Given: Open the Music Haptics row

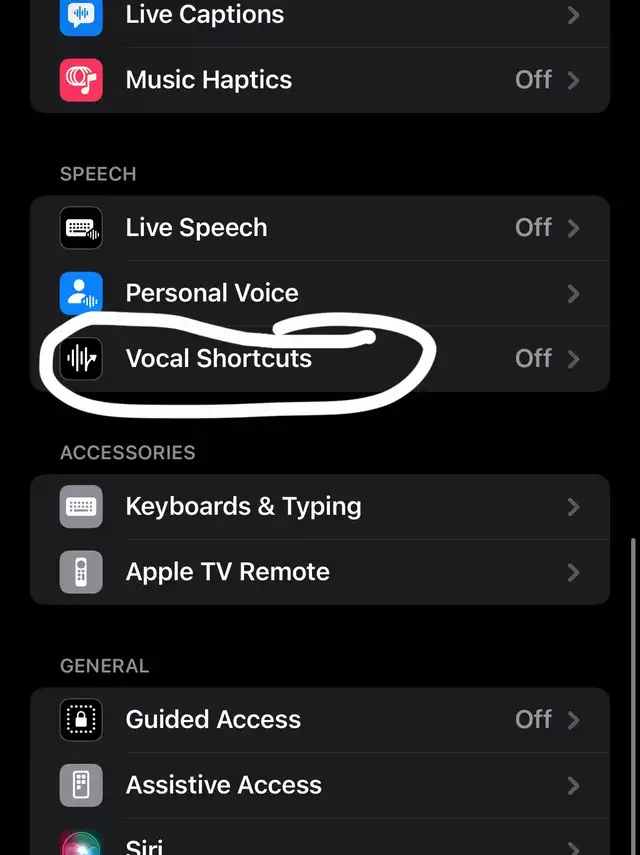Looking at the screenshot, I should [320, 80].
